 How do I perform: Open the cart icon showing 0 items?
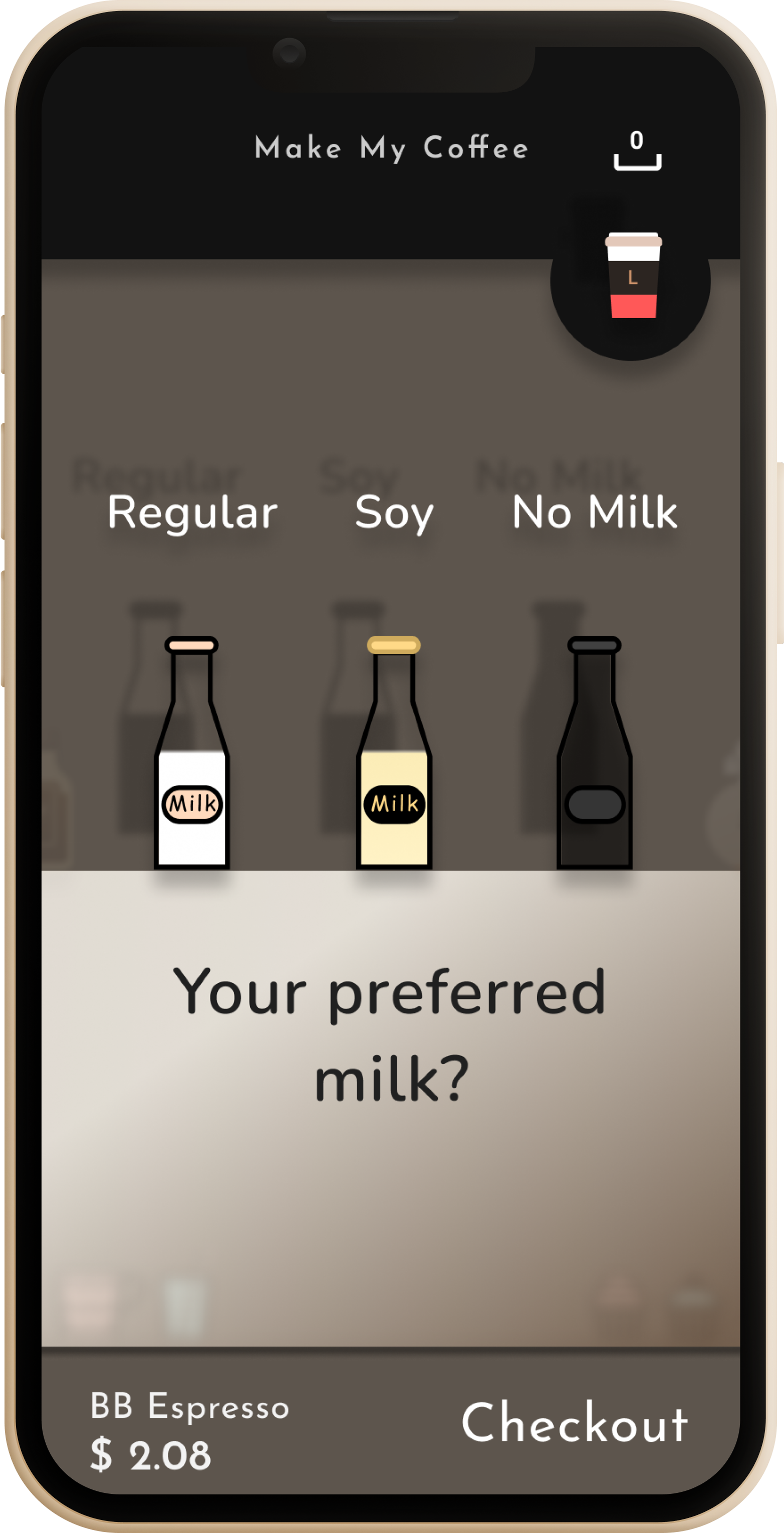637,151
